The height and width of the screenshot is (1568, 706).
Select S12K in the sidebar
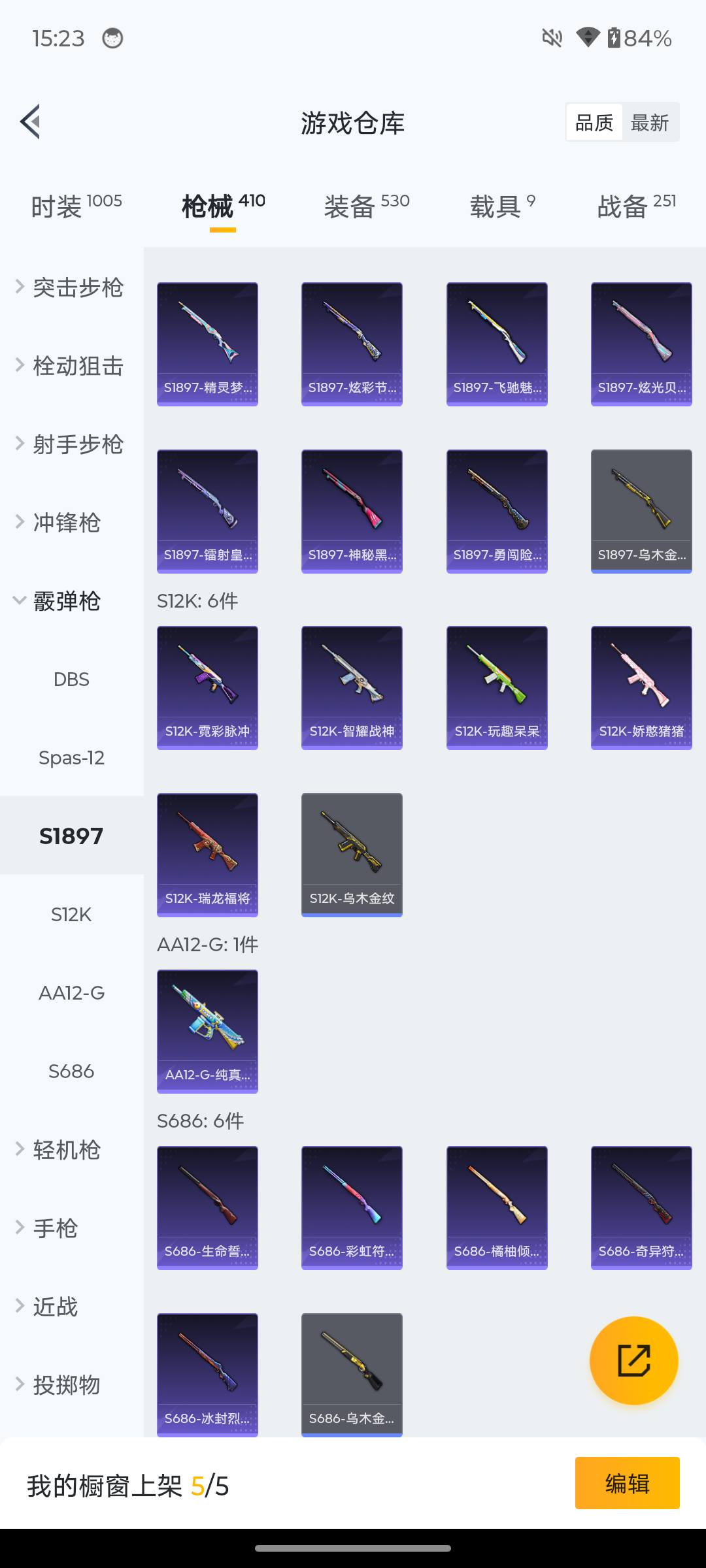71,914
